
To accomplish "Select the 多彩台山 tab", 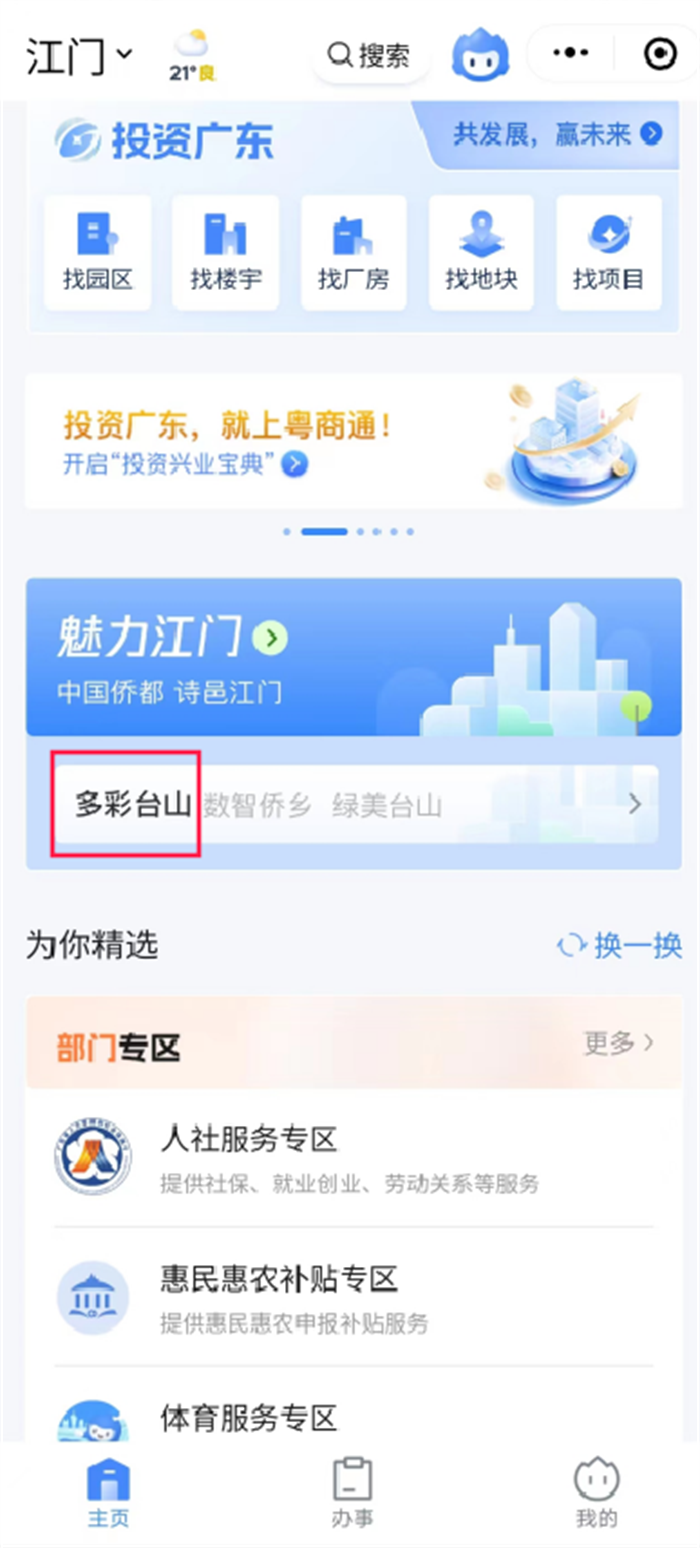I will tap(131, 804).
